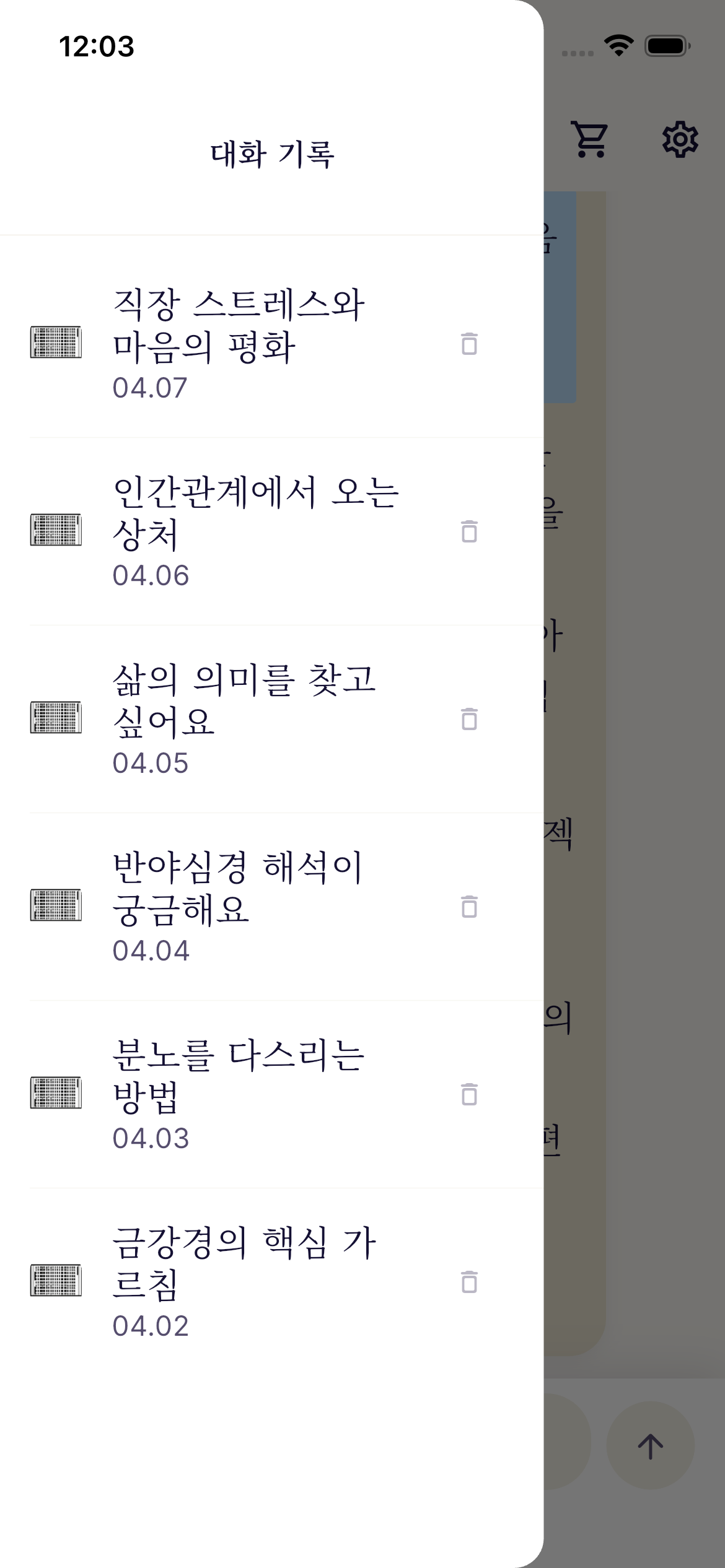Delete the 직장 스트레스와 마음의 평화 conversation
Screen dimensions: 725x1568
[x=469, y=344]
